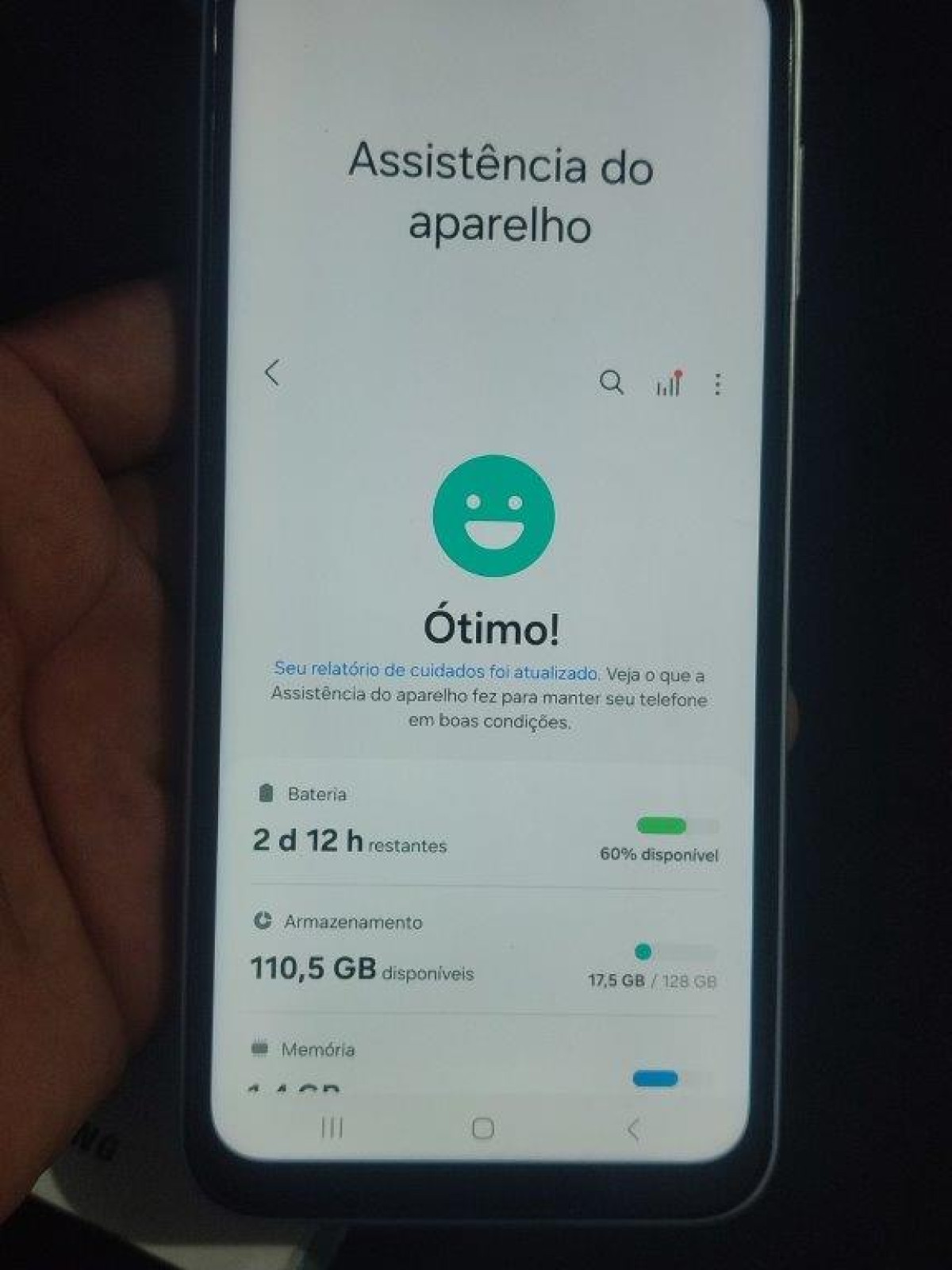Open the care report chart icon
The image size is (952, 1270).
pos(669,383)
